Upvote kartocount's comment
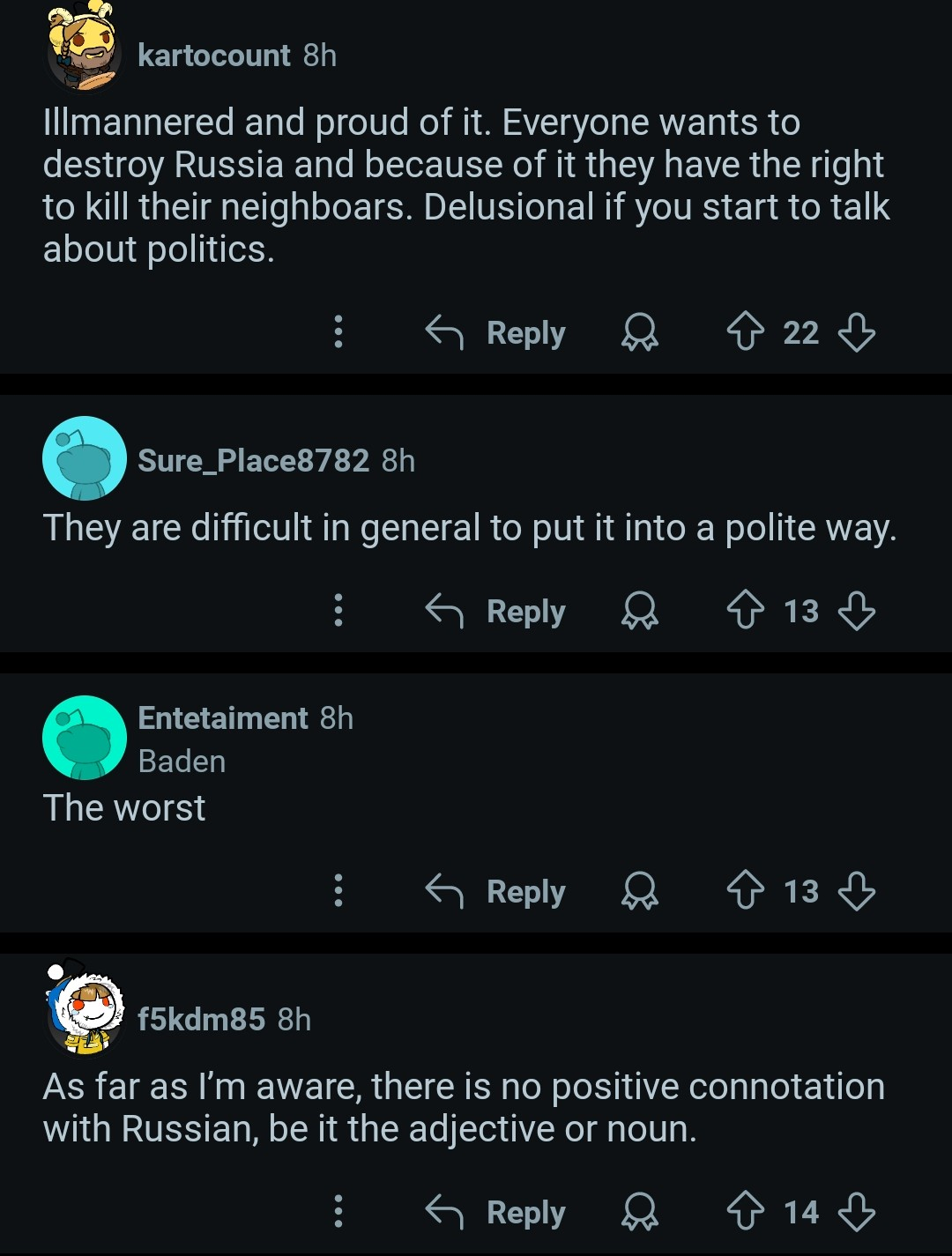This screenshot has height=1256, width=952. [x=745, y=333]
